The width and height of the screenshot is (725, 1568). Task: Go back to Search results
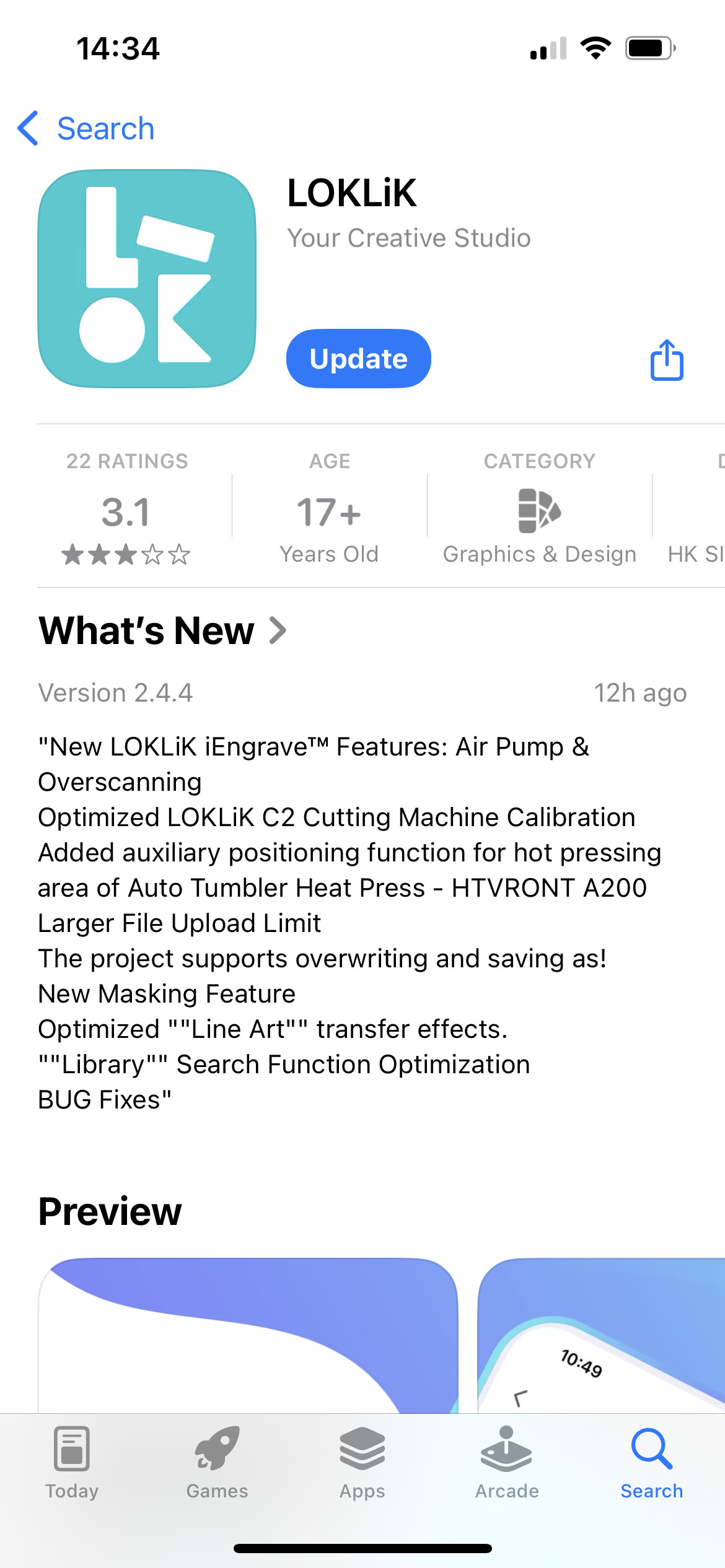click(x=87, y=129)
